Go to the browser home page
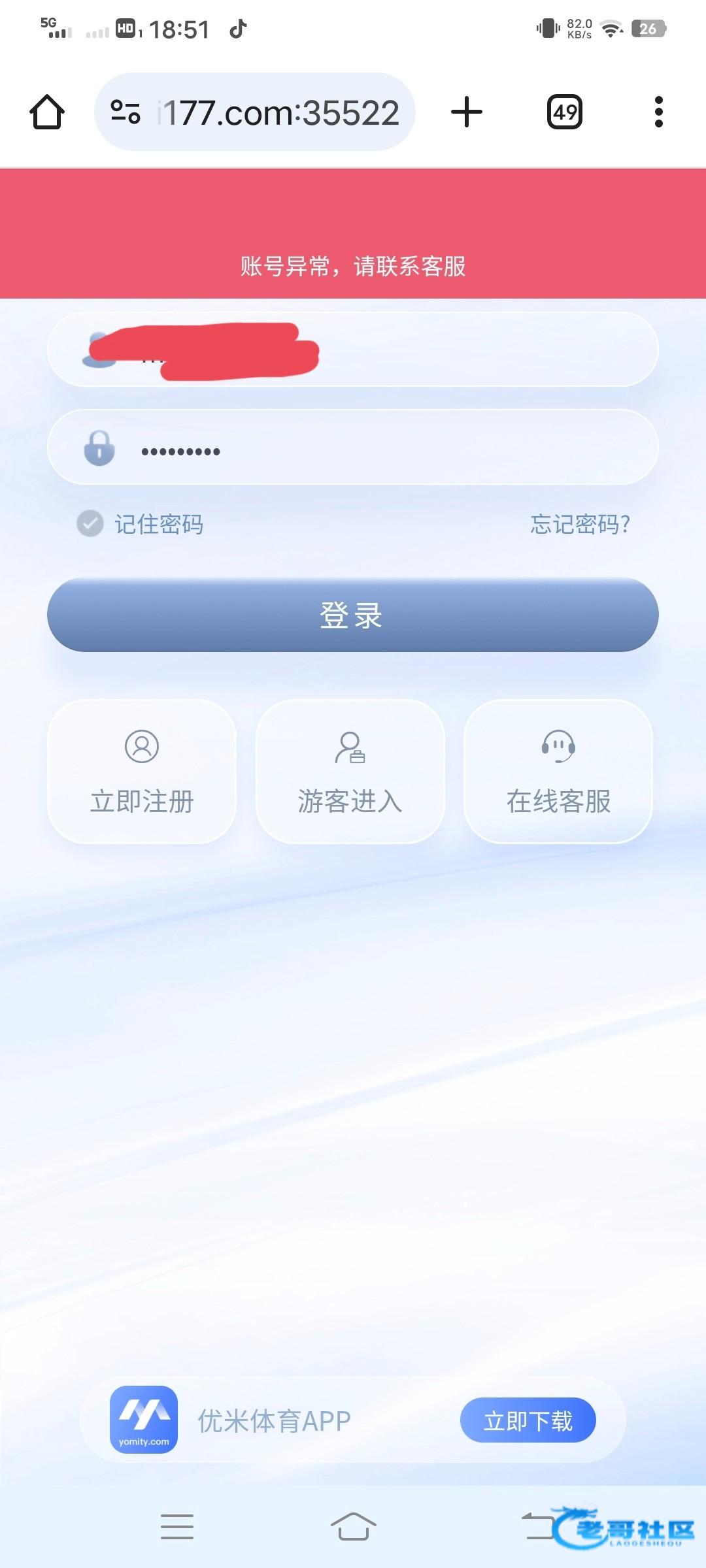Image resolution: width=706 pixels, height=1568 pixels. click(47, 112)
